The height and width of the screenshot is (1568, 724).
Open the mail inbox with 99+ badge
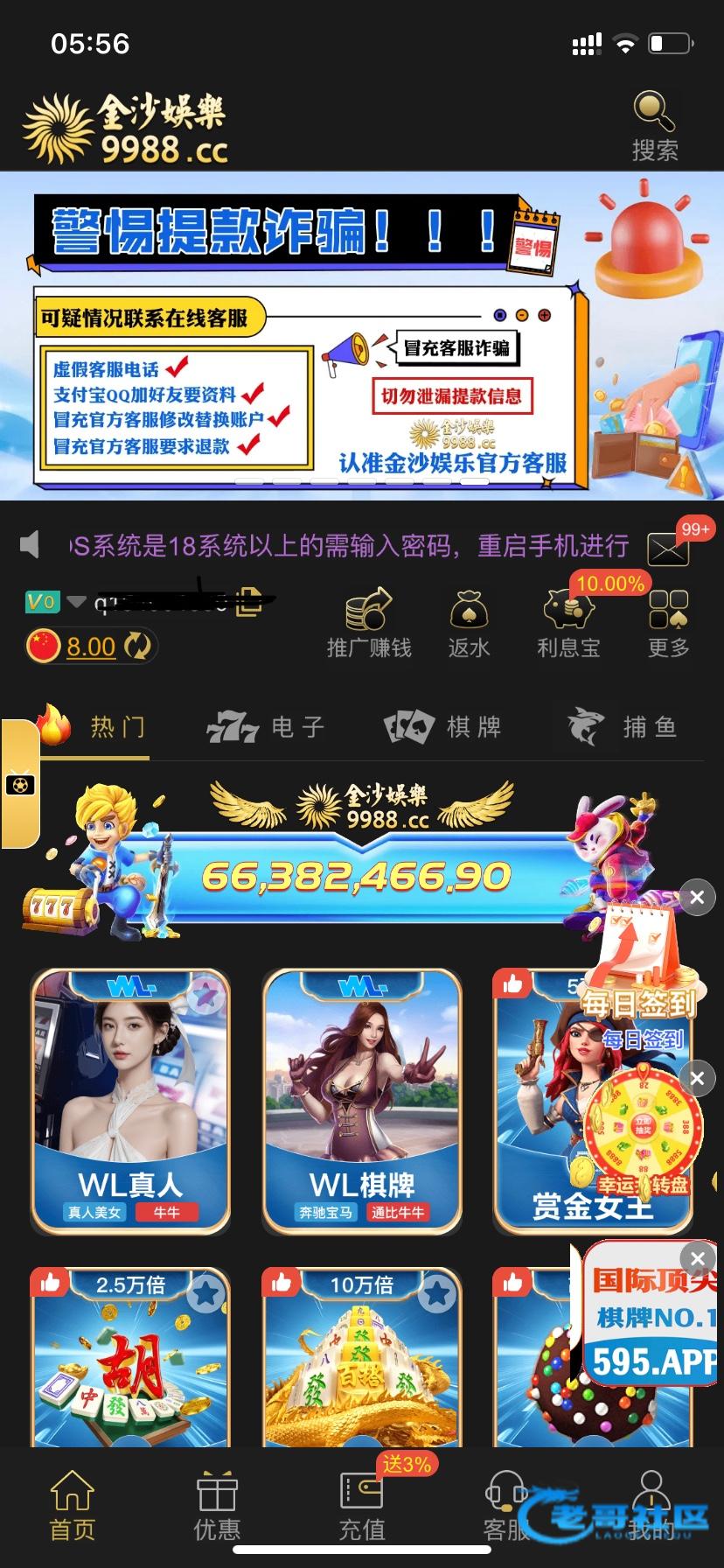(x=667, y=549)
